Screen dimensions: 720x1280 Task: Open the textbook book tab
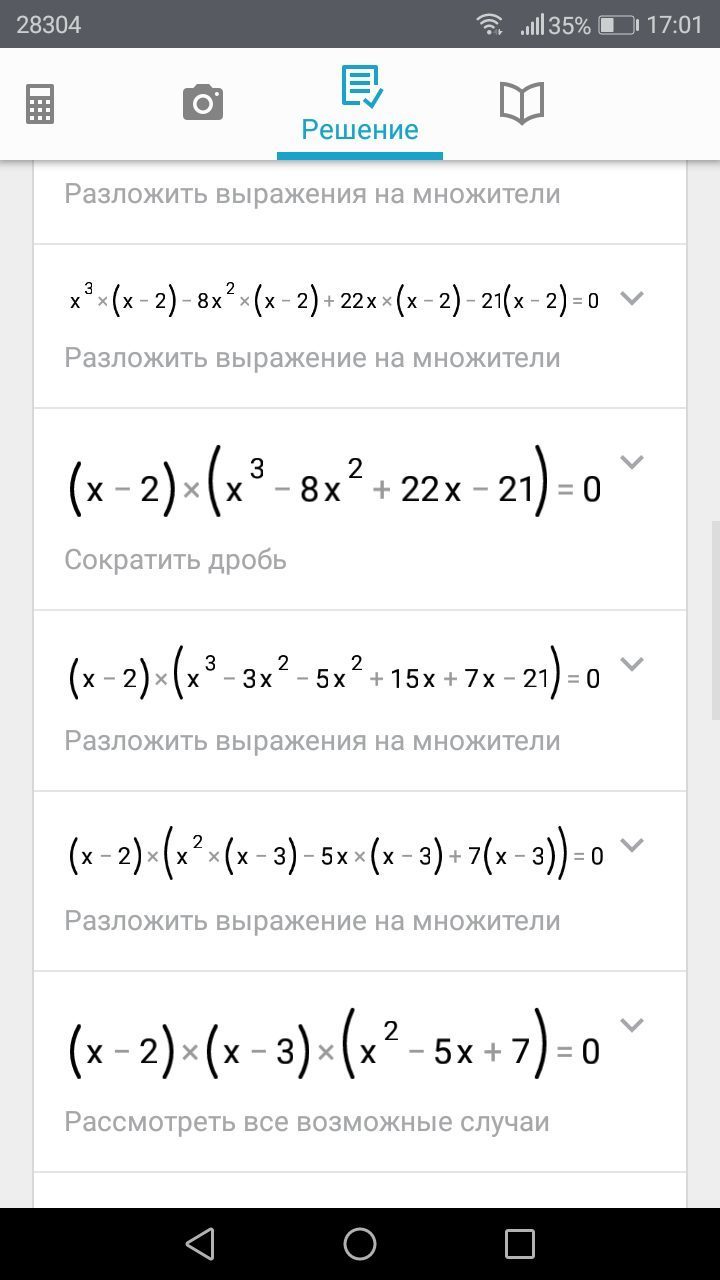(521, 103)
